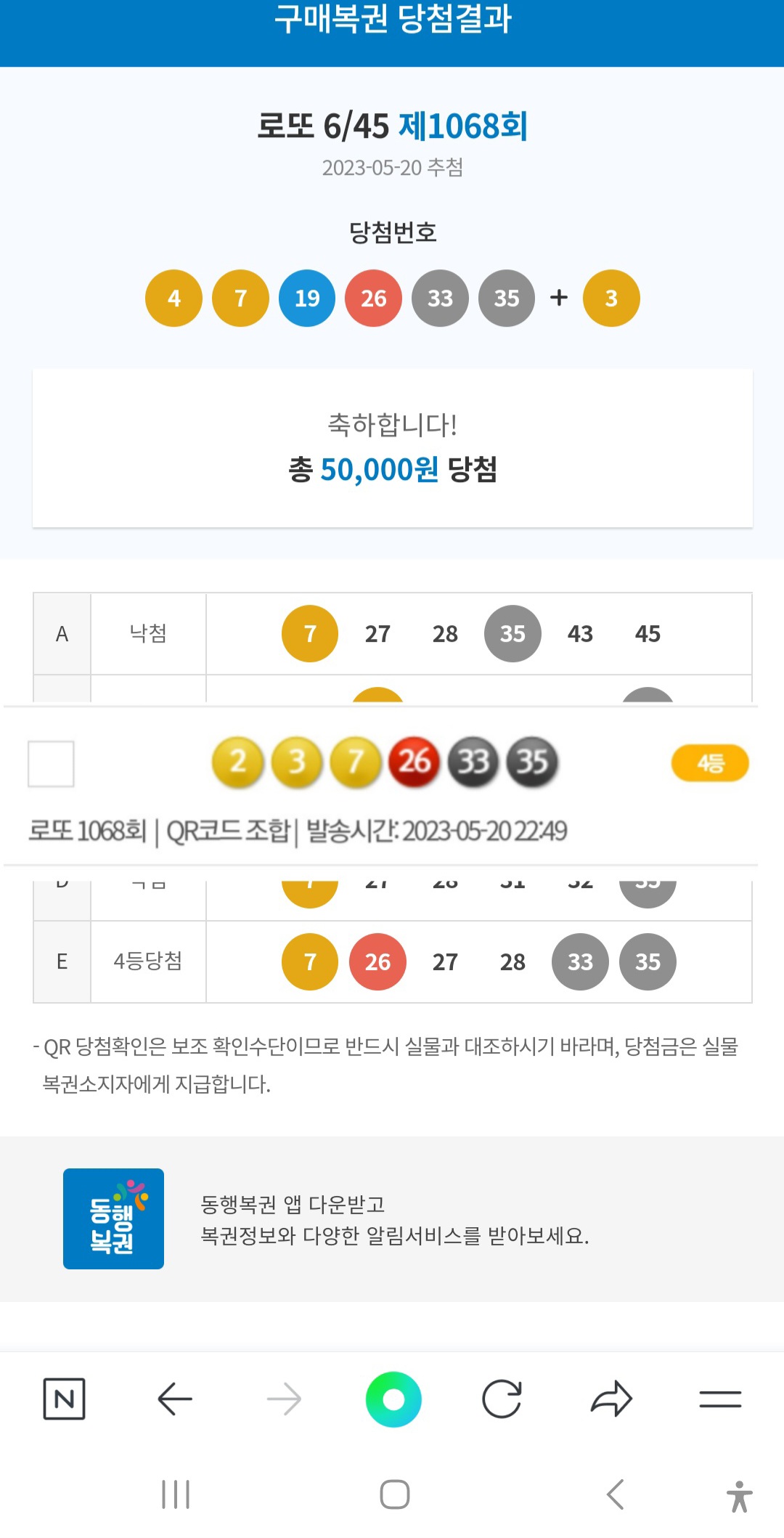Reload the lottery results page

point(502,1399)
